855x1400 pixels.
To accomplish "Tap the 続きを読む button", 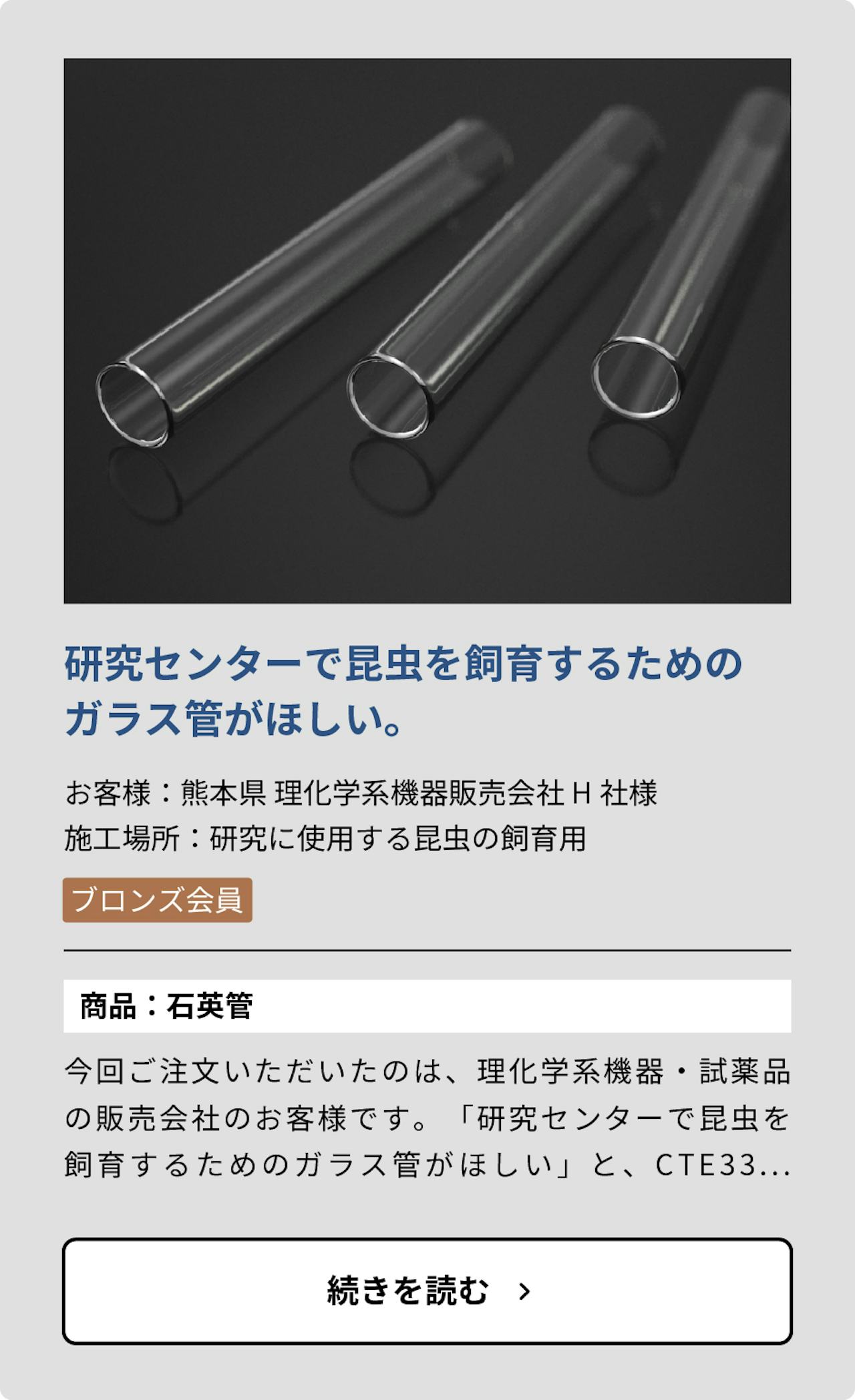I will [x=427, y=1291].
